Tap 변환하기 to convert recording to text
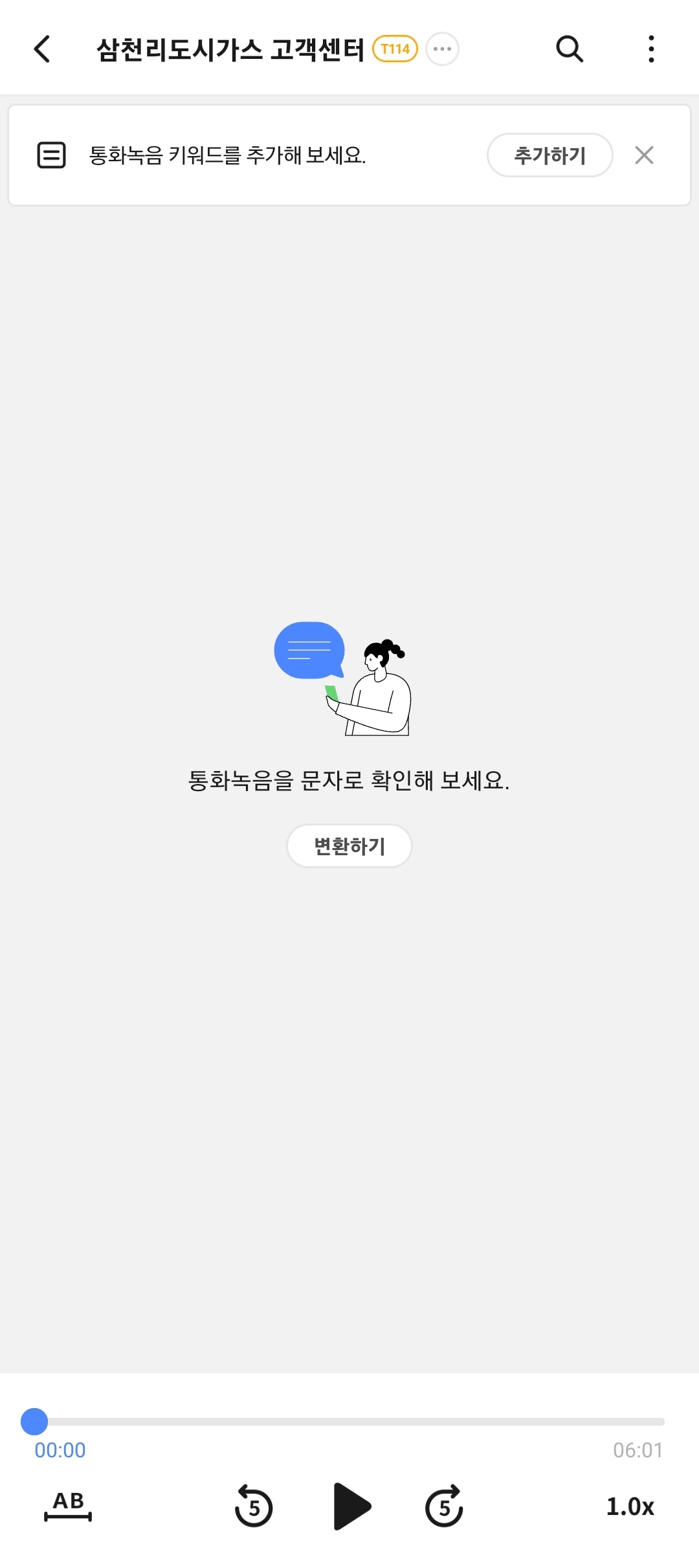 point(349,846)
